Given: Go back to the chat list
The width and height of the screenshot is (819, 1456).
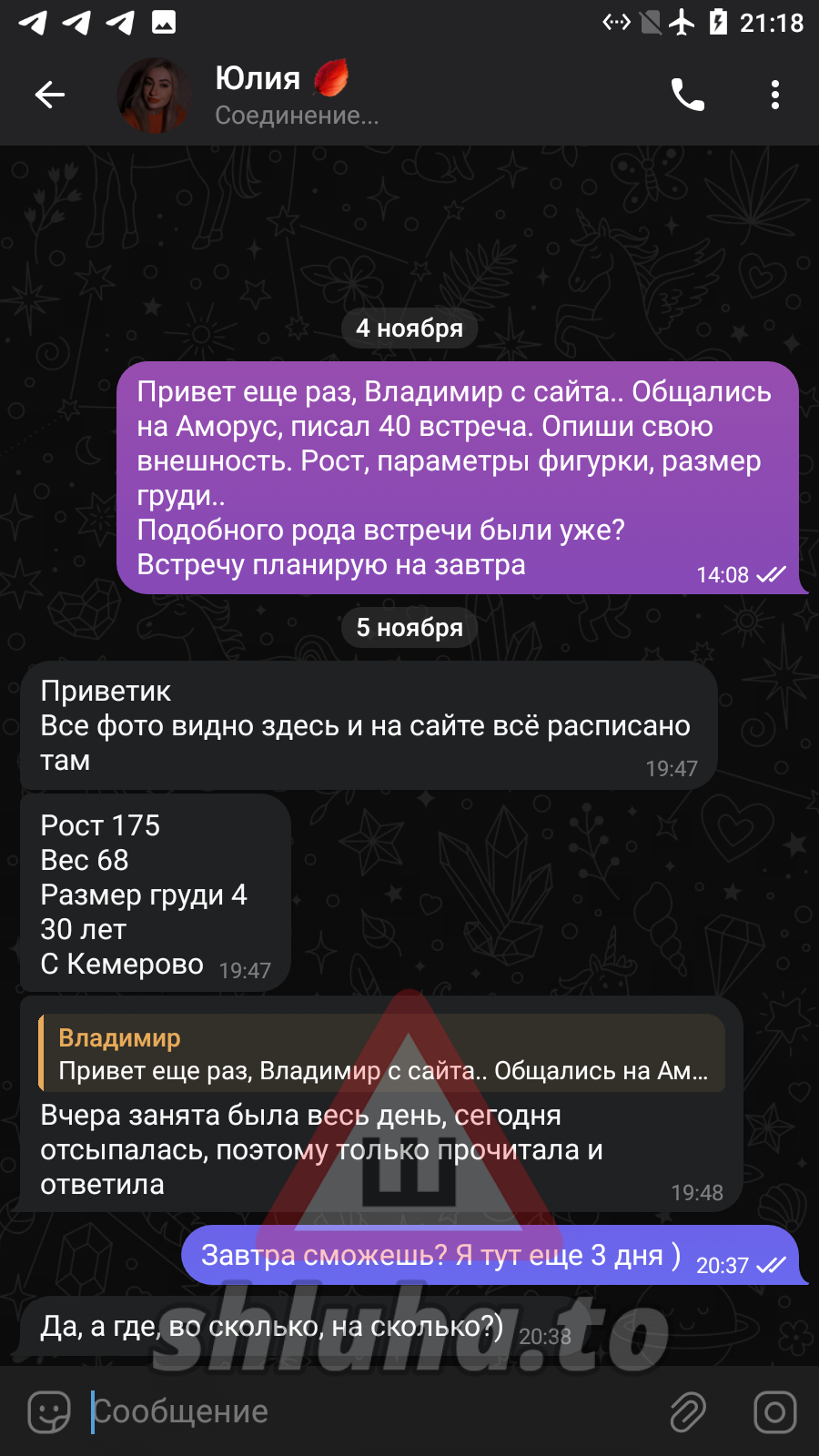Looking at the screenshot, I should coord(50,95).
